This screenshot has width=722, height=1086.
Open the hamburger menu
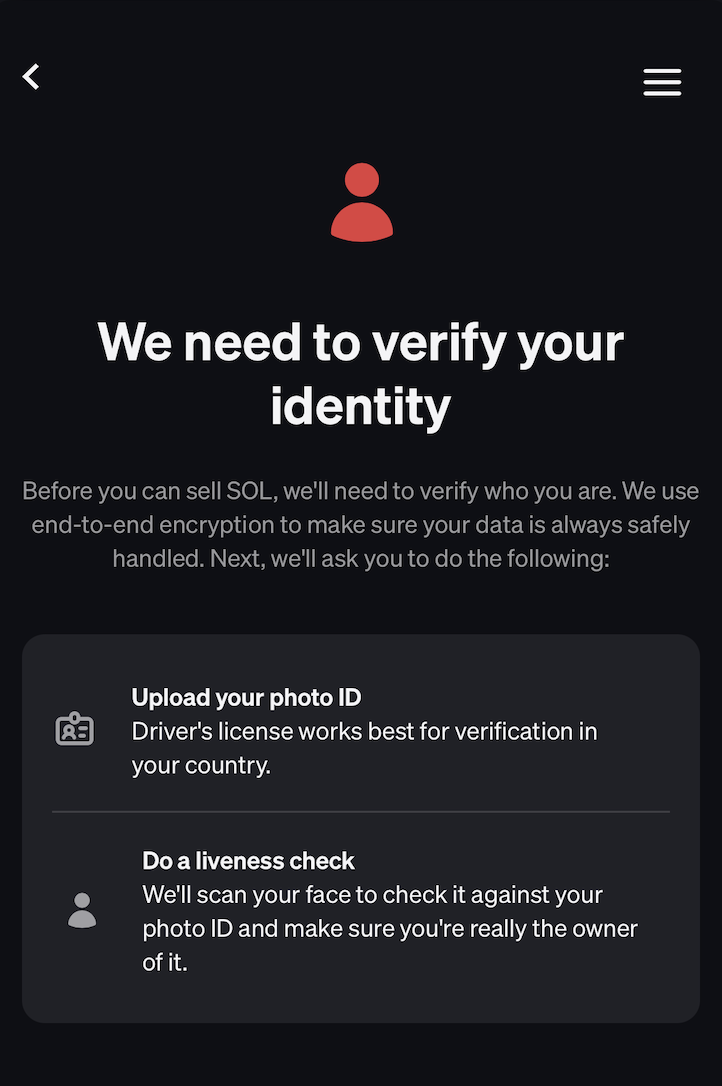click(x=661, y=82)
